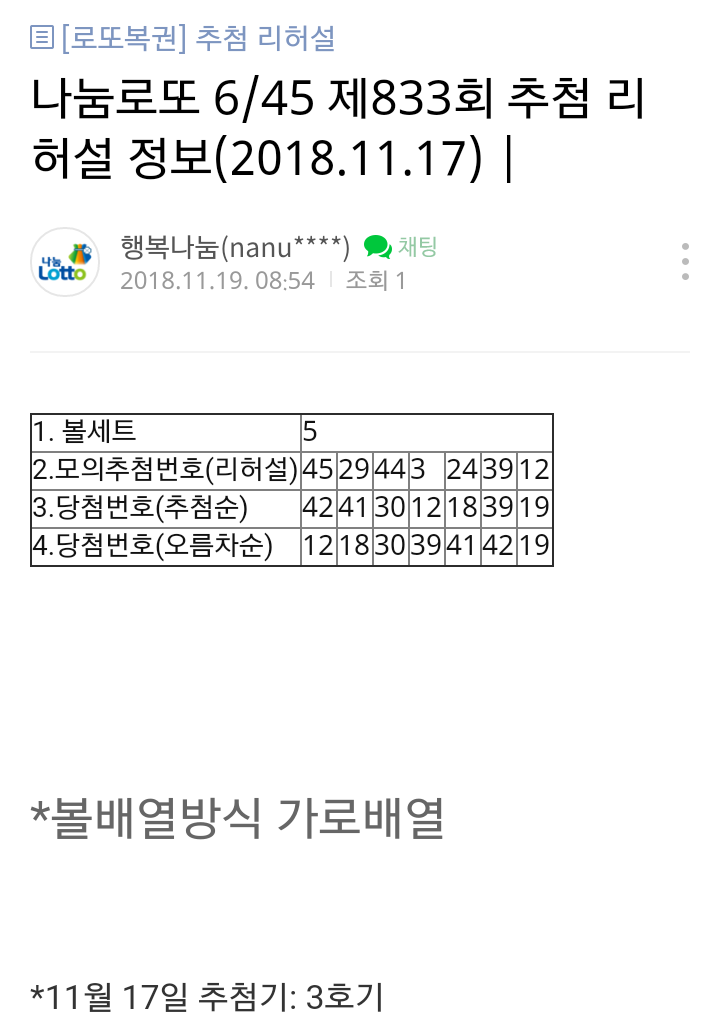Open the 로또복권 추첨 리허설 board link
This screenshot has width=720, height=1032.
(196, 39)
